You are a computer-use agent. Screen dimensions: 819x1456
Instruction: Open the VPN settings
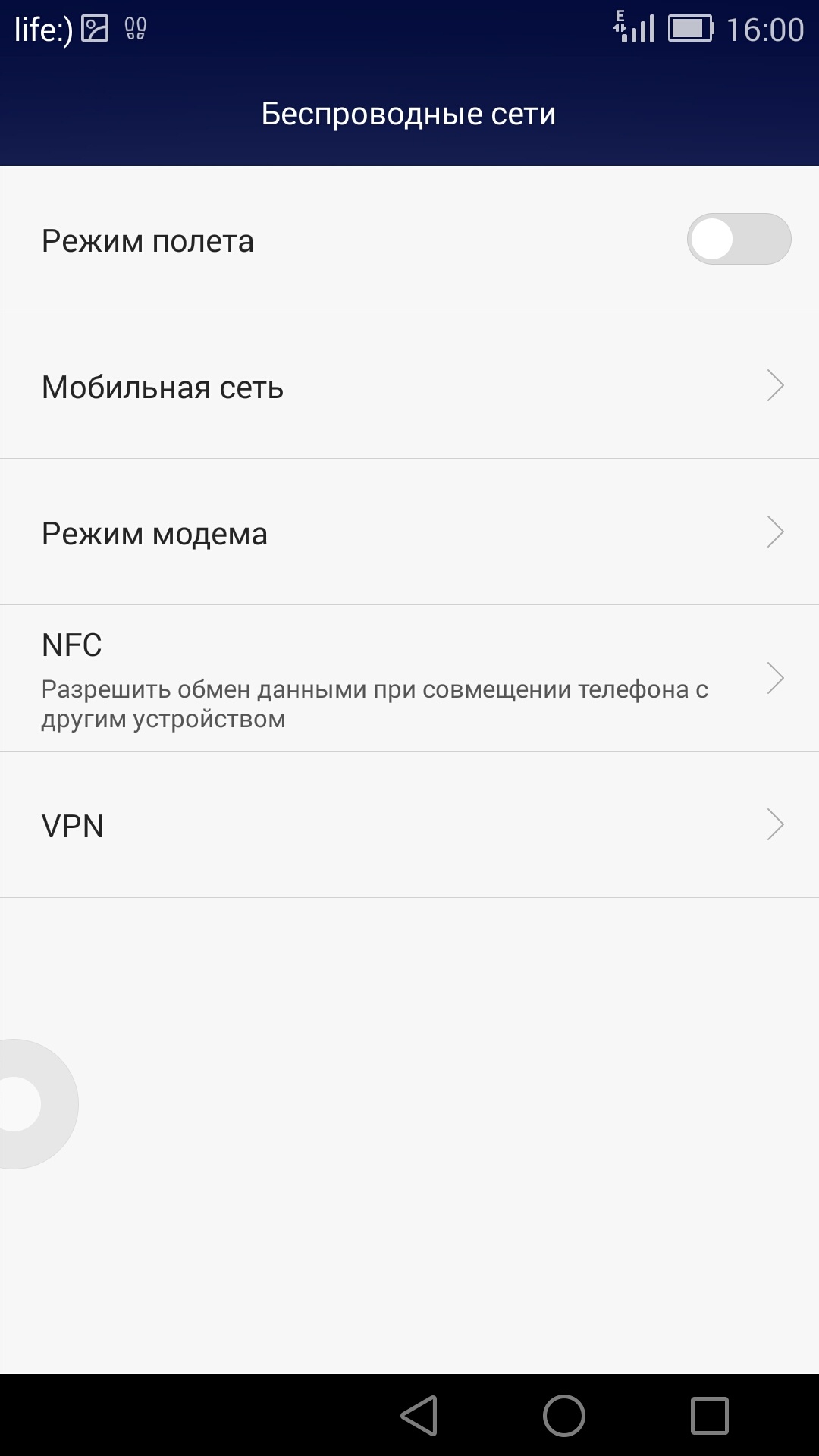coord(409,825)
